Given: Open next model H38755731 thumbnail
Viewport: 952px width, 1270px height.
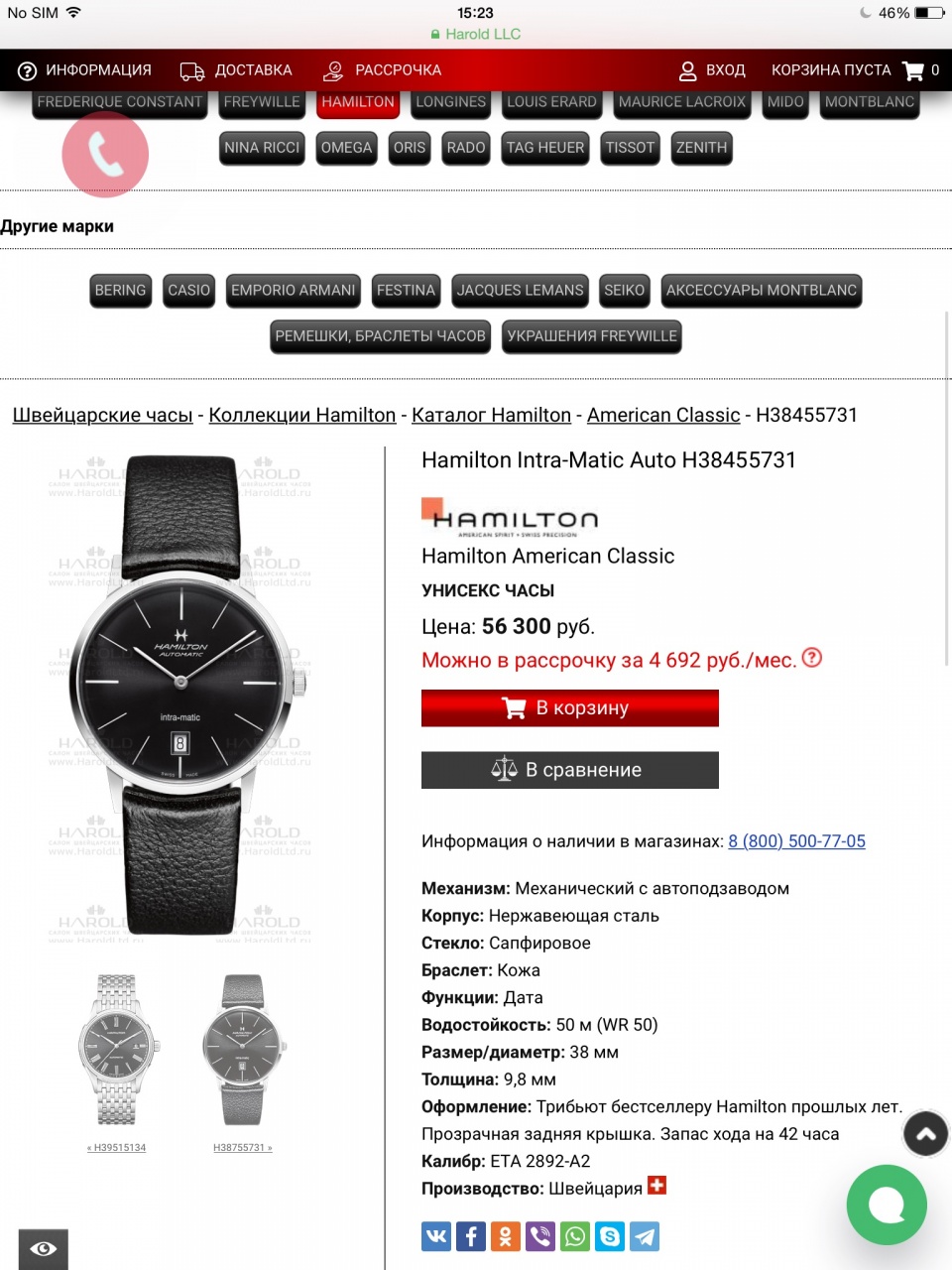Looking at the screenshot, I should 243,1052.
